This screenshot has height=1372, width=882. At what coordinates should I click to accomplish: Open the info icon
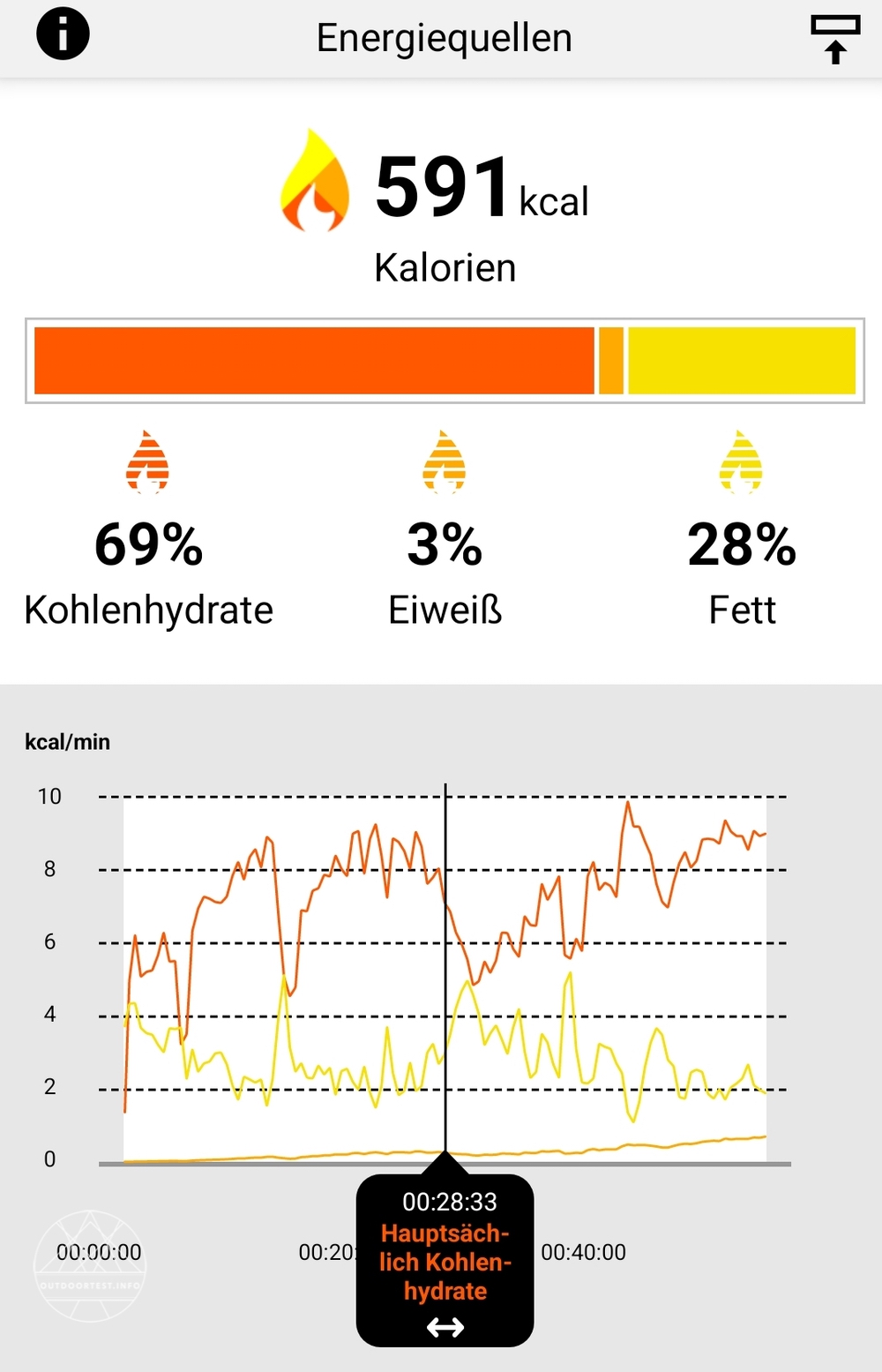point(63,34)
